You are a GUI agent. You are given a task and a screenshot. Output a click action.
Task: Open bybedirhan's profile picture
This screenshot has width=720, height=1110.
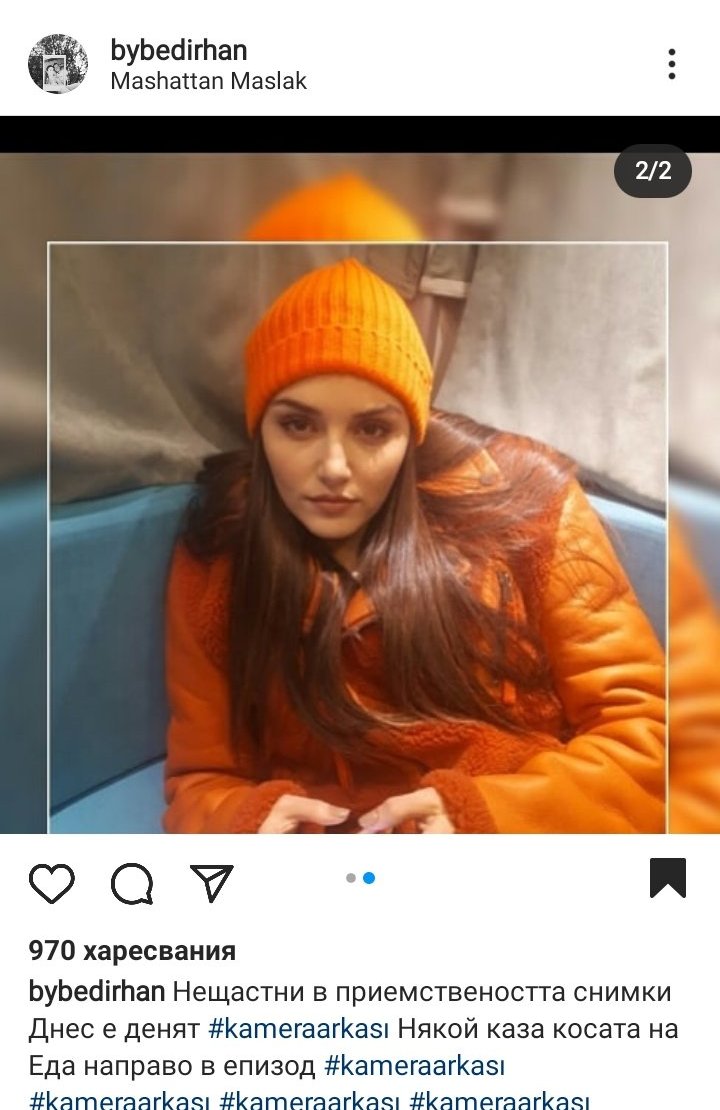click(x=58, y=64)
